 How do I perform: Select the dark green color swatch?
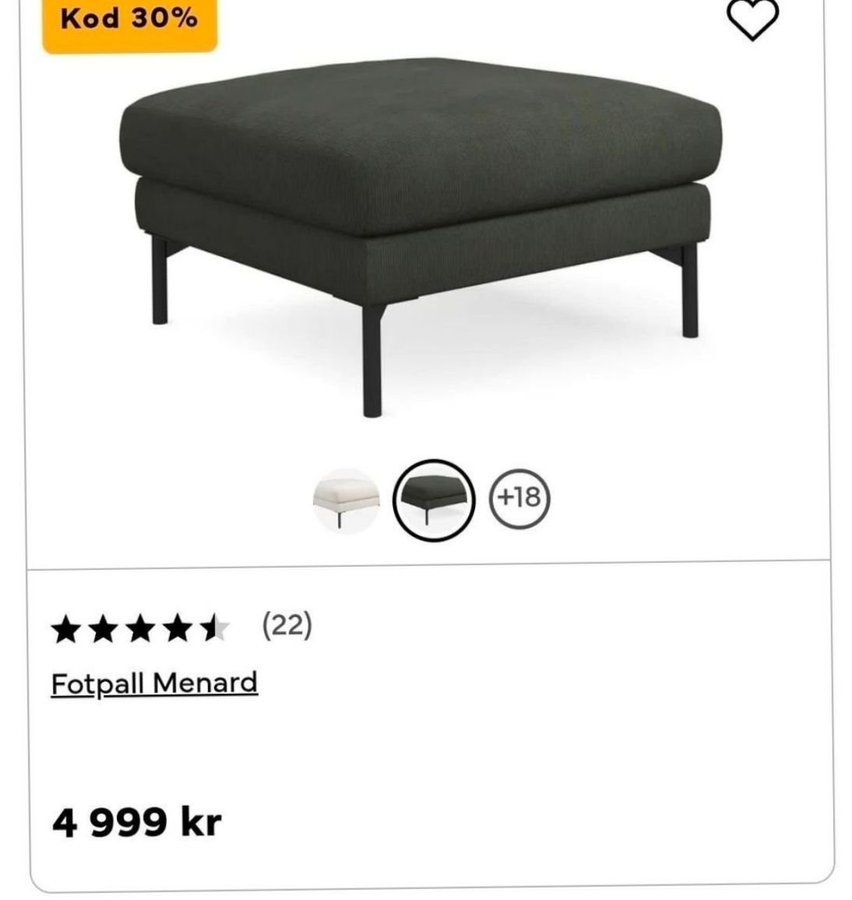point(432,500)
